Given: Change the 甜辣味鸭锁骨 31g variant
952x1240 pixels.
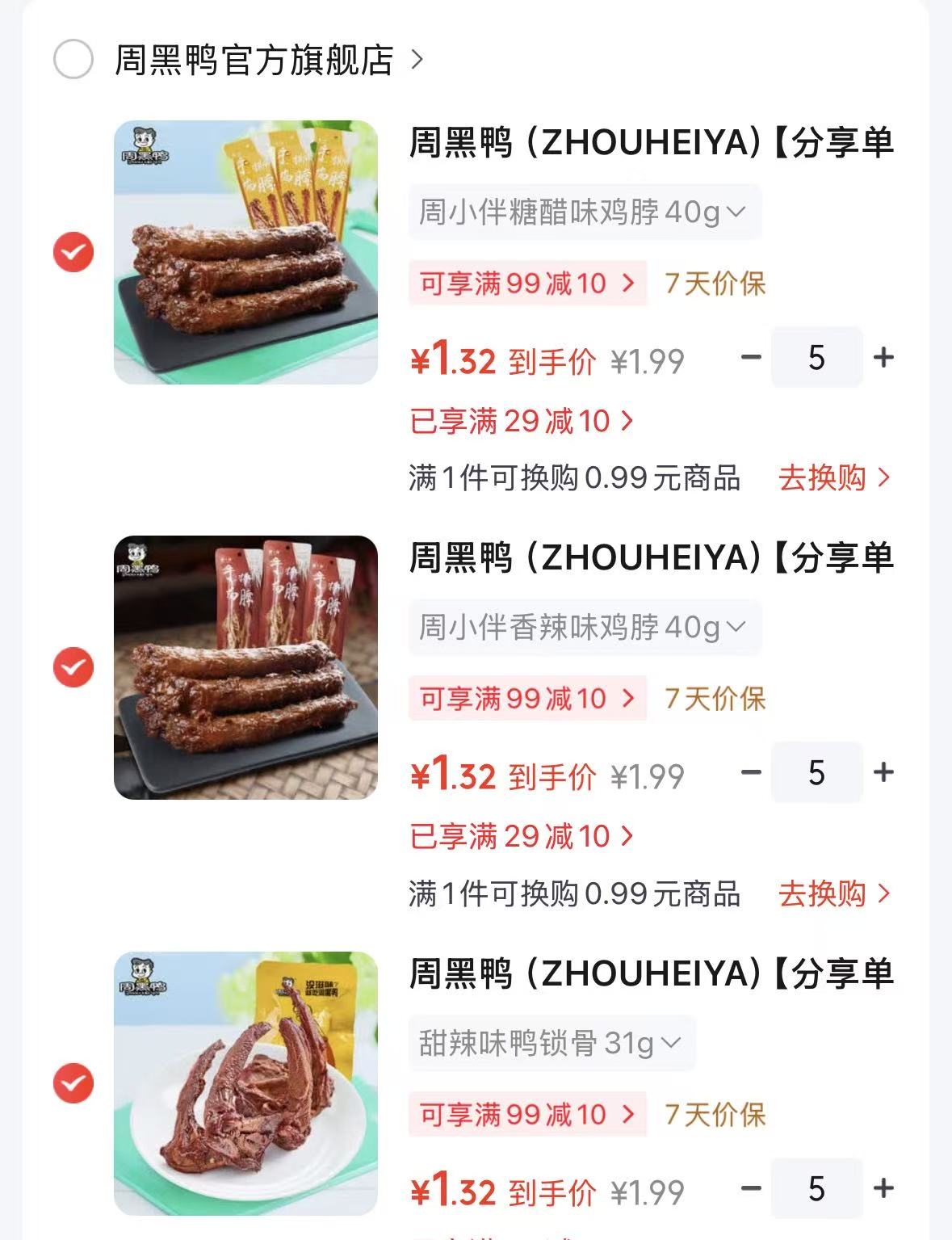Looking at the screenshot, I should [x=551, y=1044].
